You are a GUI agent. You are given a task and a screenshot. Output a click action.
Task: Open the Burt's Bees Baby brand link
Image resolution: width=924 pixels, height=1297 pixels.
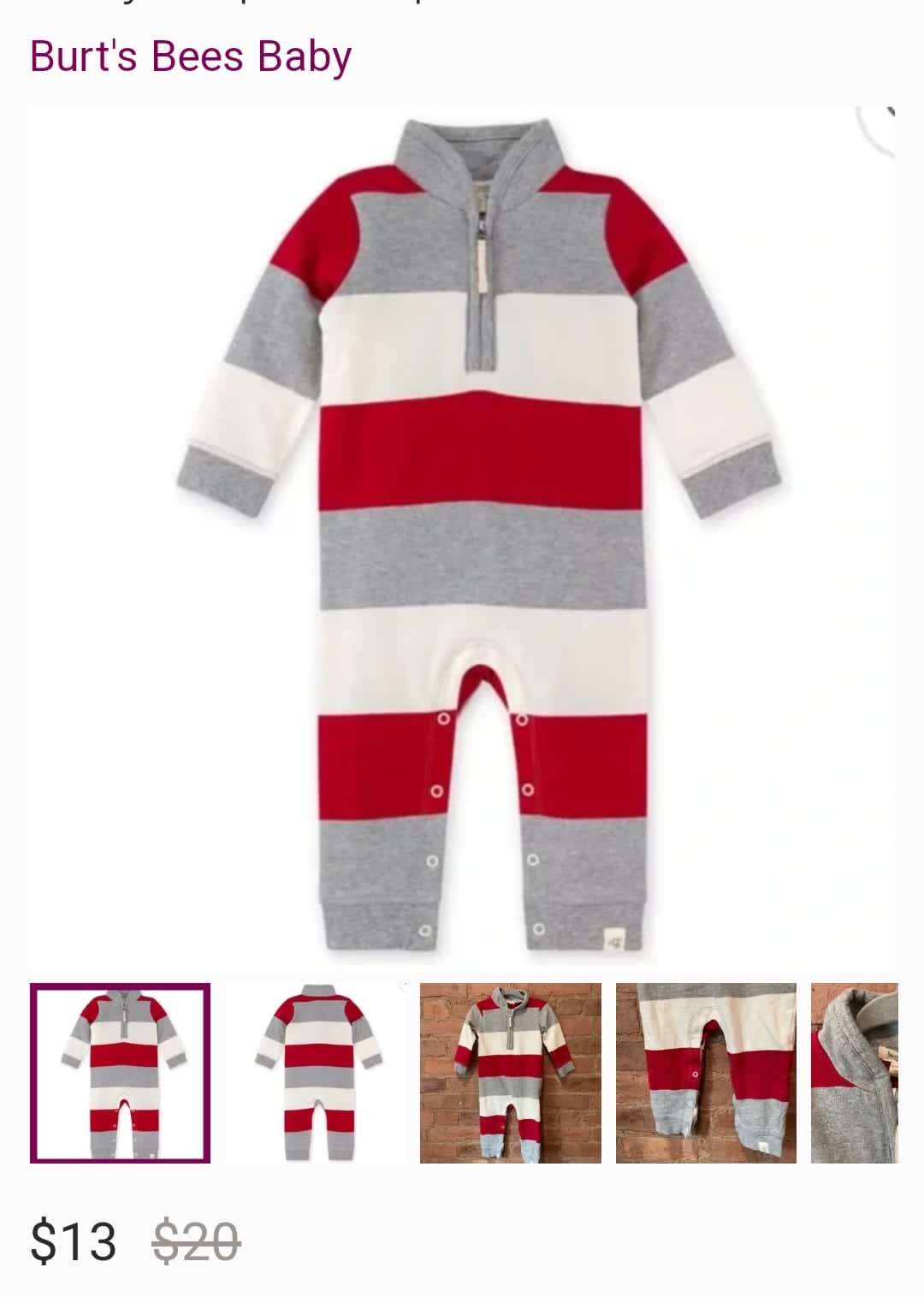[188, 57]
